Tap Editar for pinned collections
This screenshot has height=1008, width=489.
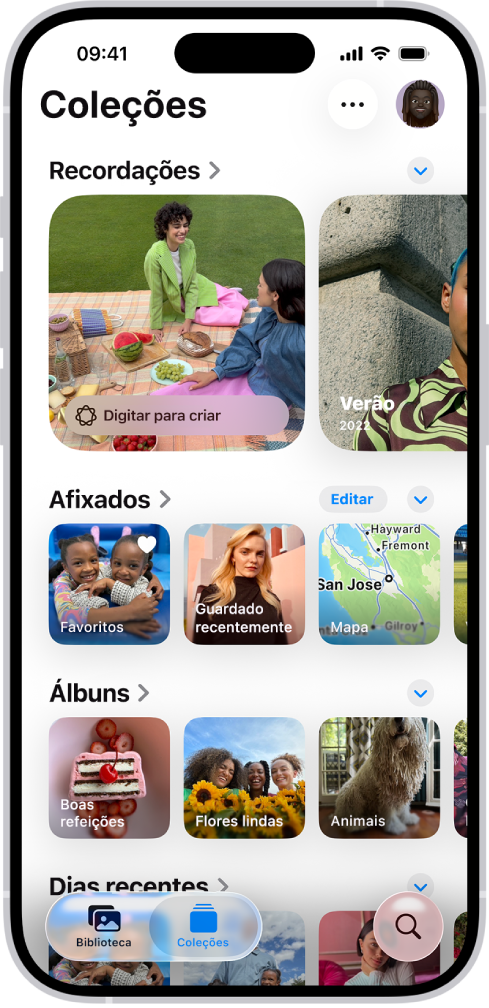pyautogui.click(x=352, y=500)
